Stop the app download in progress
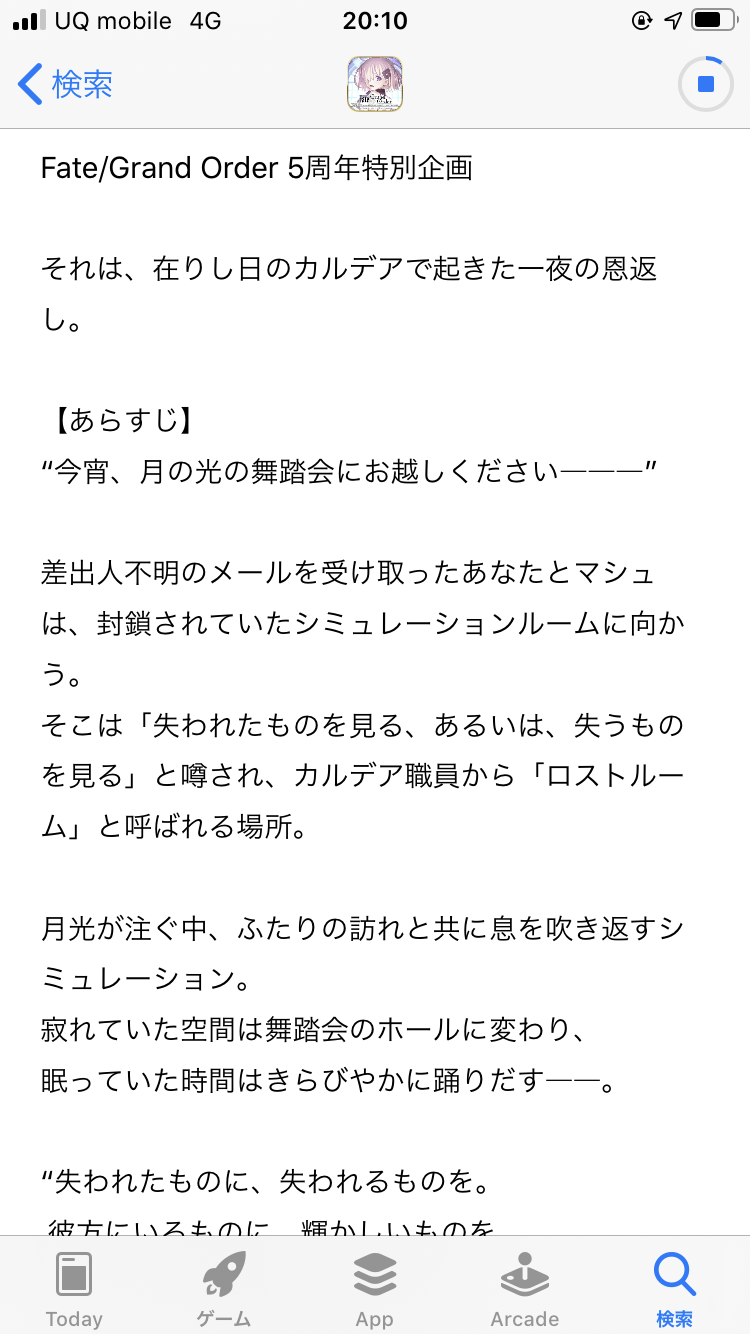This screenshot has width=750, height=1334. (x=706, y=84)
